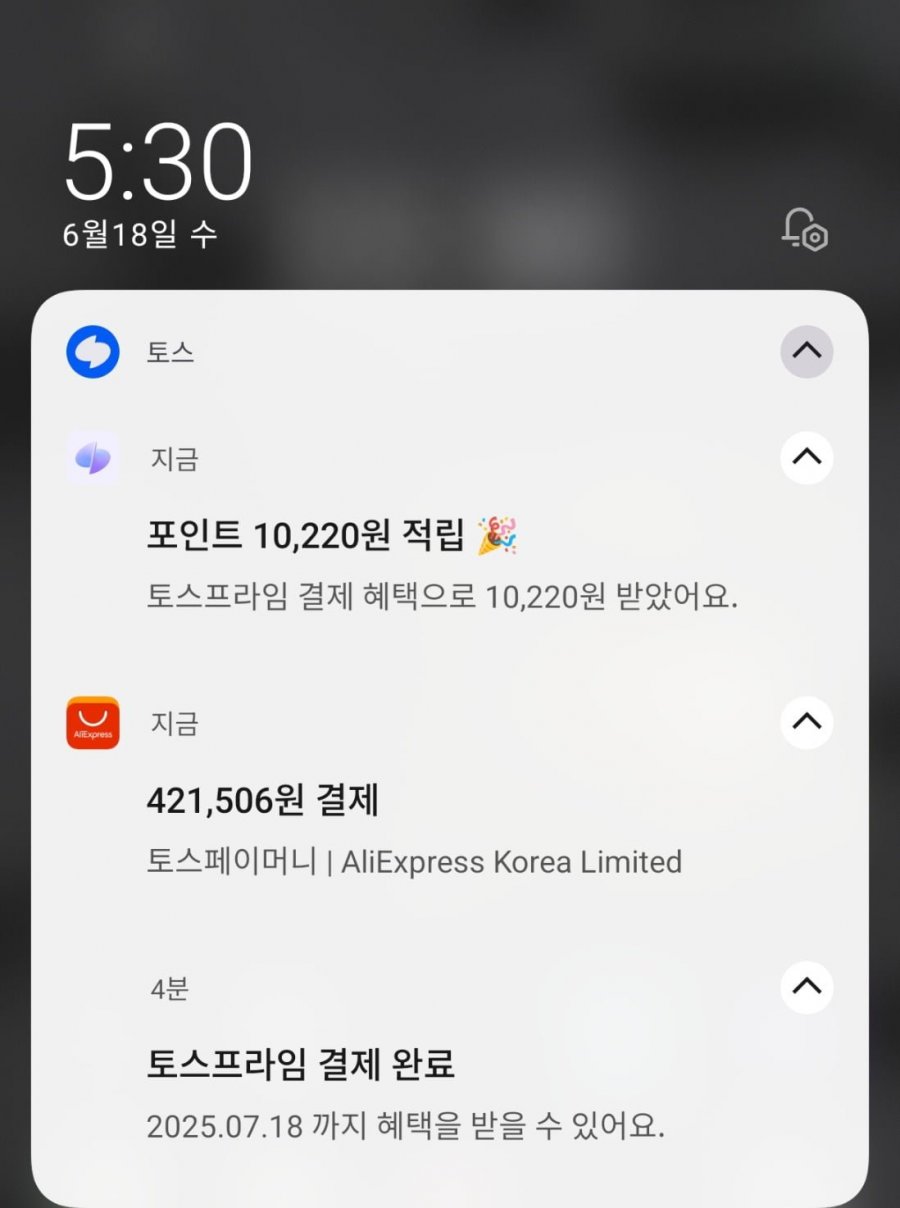Collapse the 포인트 10,220원 적립 notification
This screenshot has height=1208, width=900.
click(806, 458)
